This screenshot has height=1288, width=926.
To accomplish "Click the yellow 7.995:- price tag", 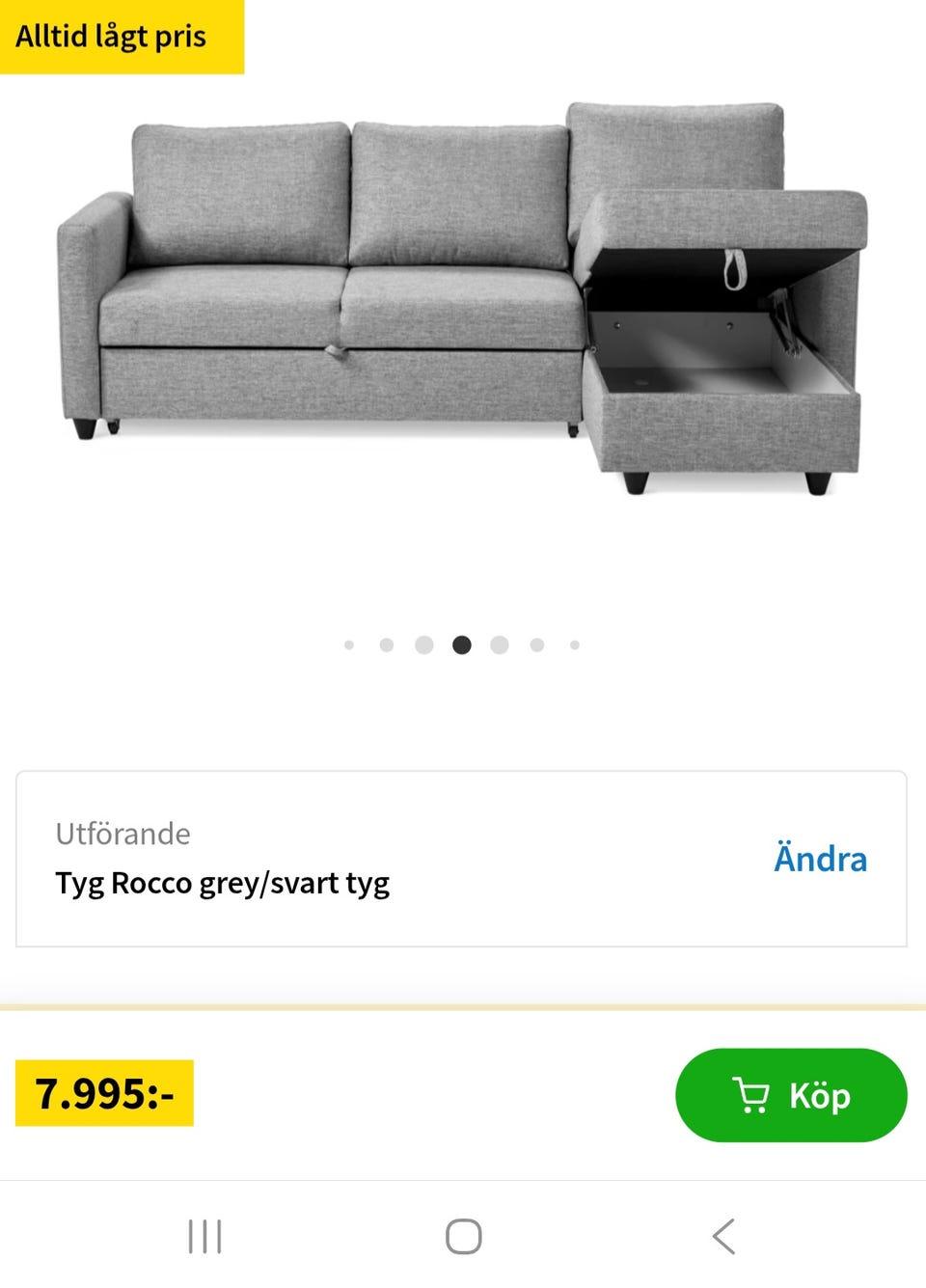I will pos(106,1095).
